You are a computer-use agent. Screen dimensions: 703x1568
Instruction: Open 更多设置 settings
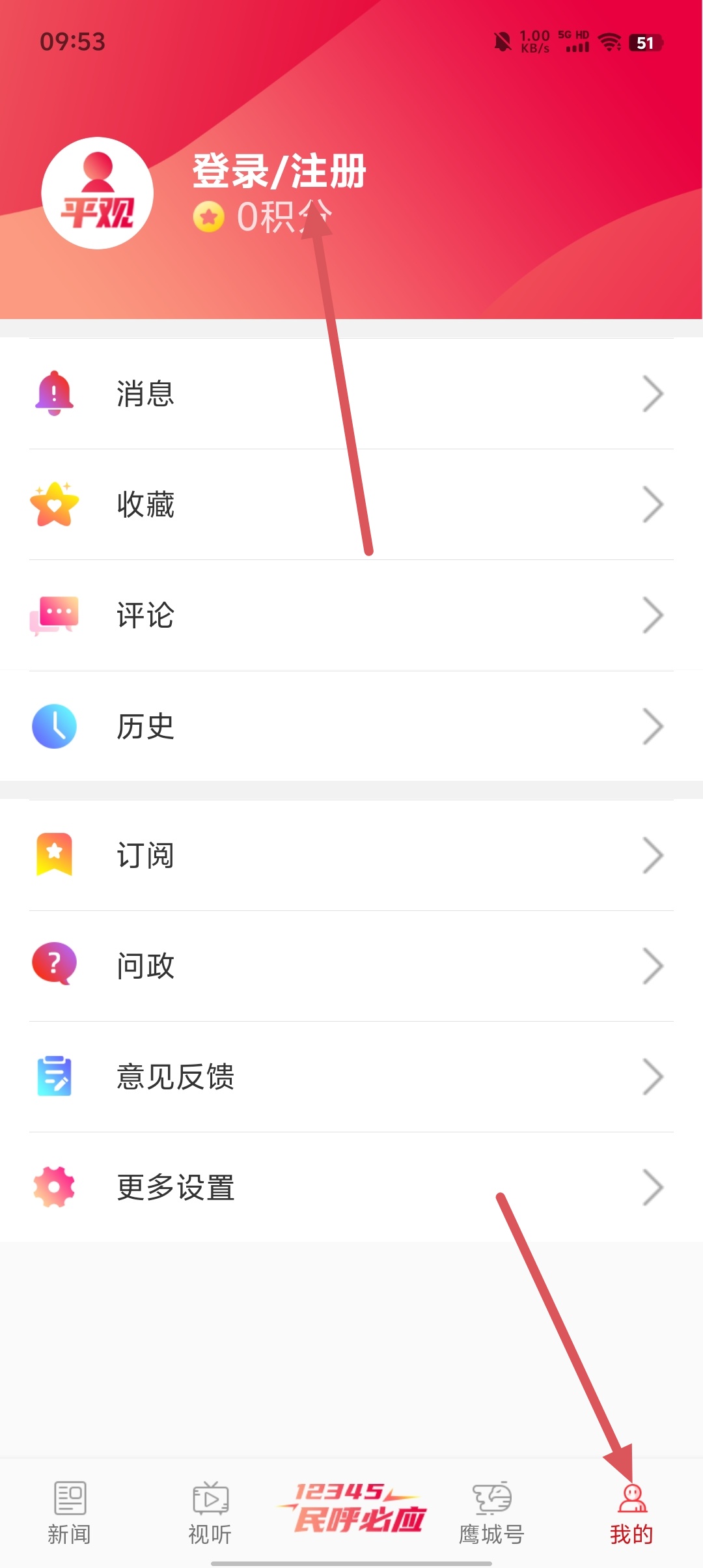[x=351, y=1187]
